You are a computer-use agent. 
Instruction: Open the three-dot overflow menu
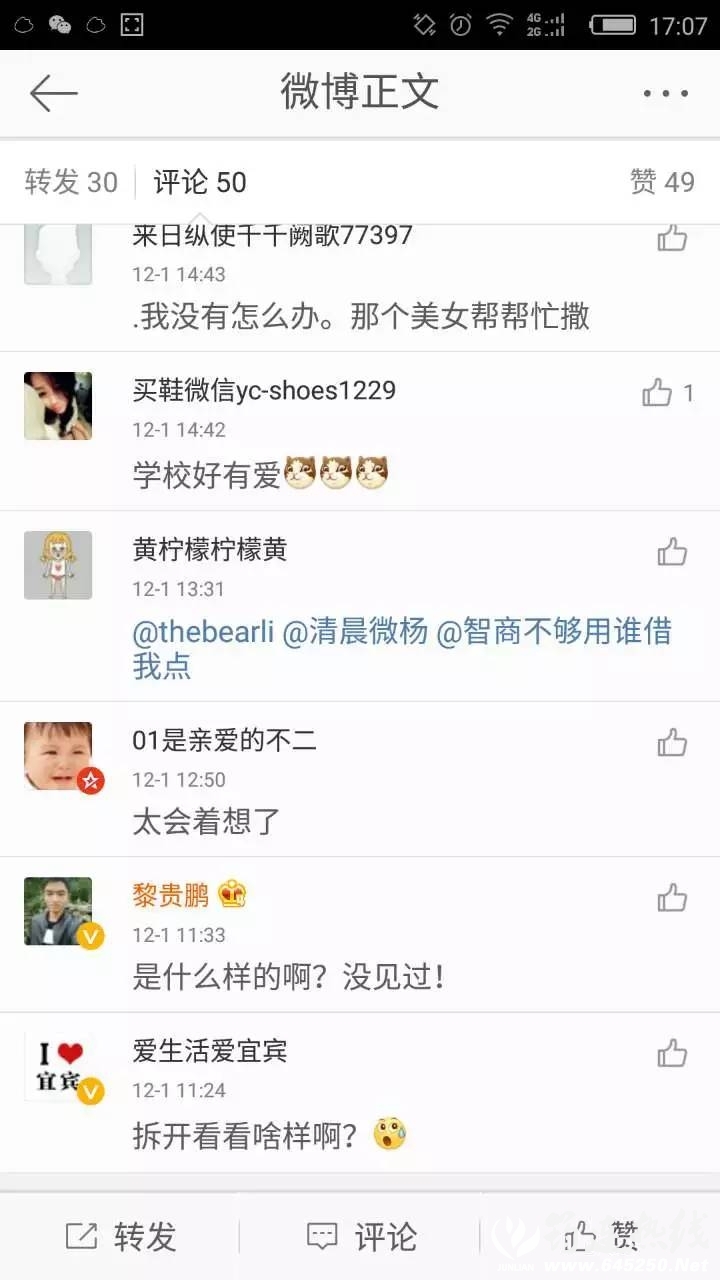point(665,94)
